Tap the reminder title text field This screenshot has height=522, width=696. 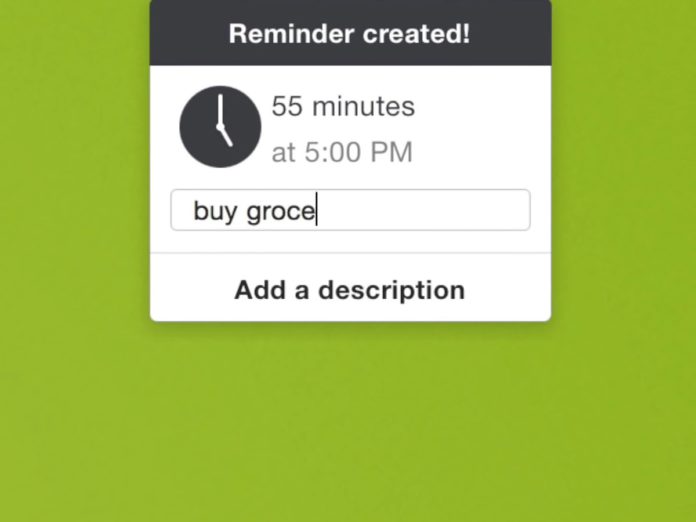pyautogui.click(x=350, y=211)
